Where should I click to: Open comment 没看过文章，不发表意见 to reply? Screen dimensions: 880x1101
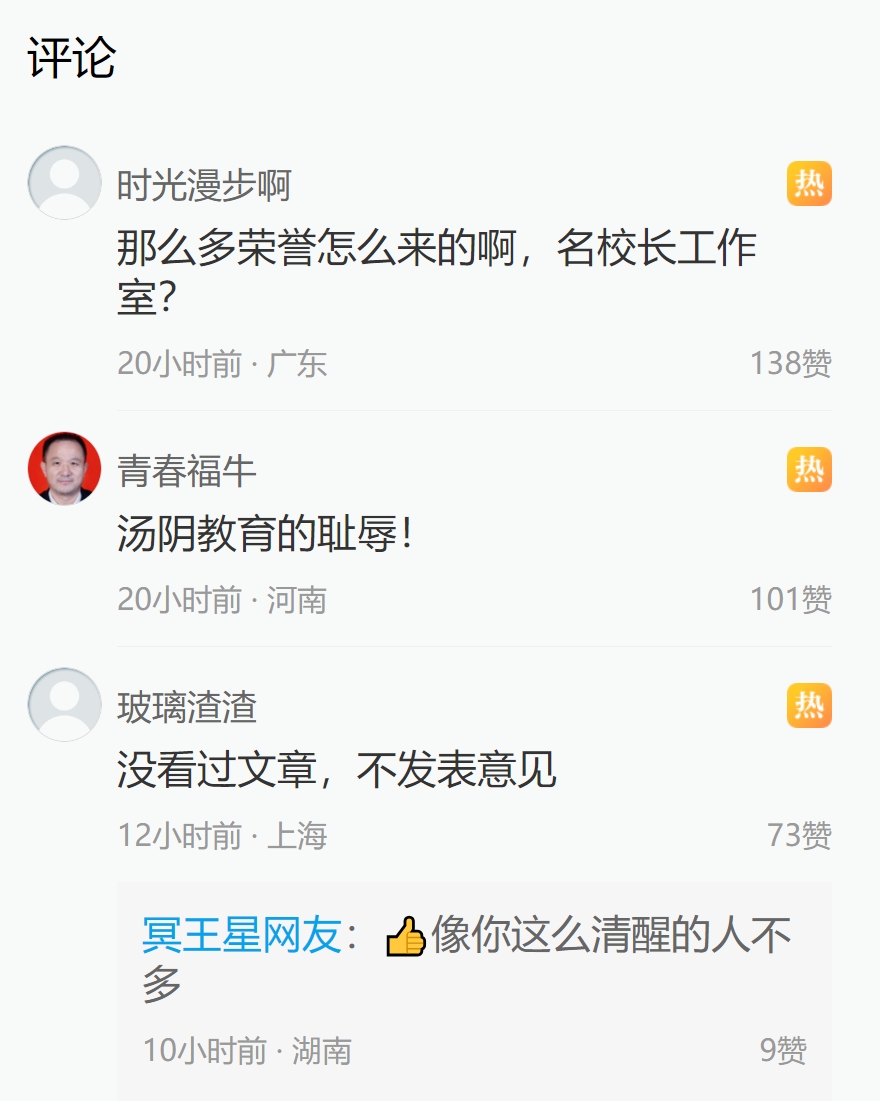(336, 771)
